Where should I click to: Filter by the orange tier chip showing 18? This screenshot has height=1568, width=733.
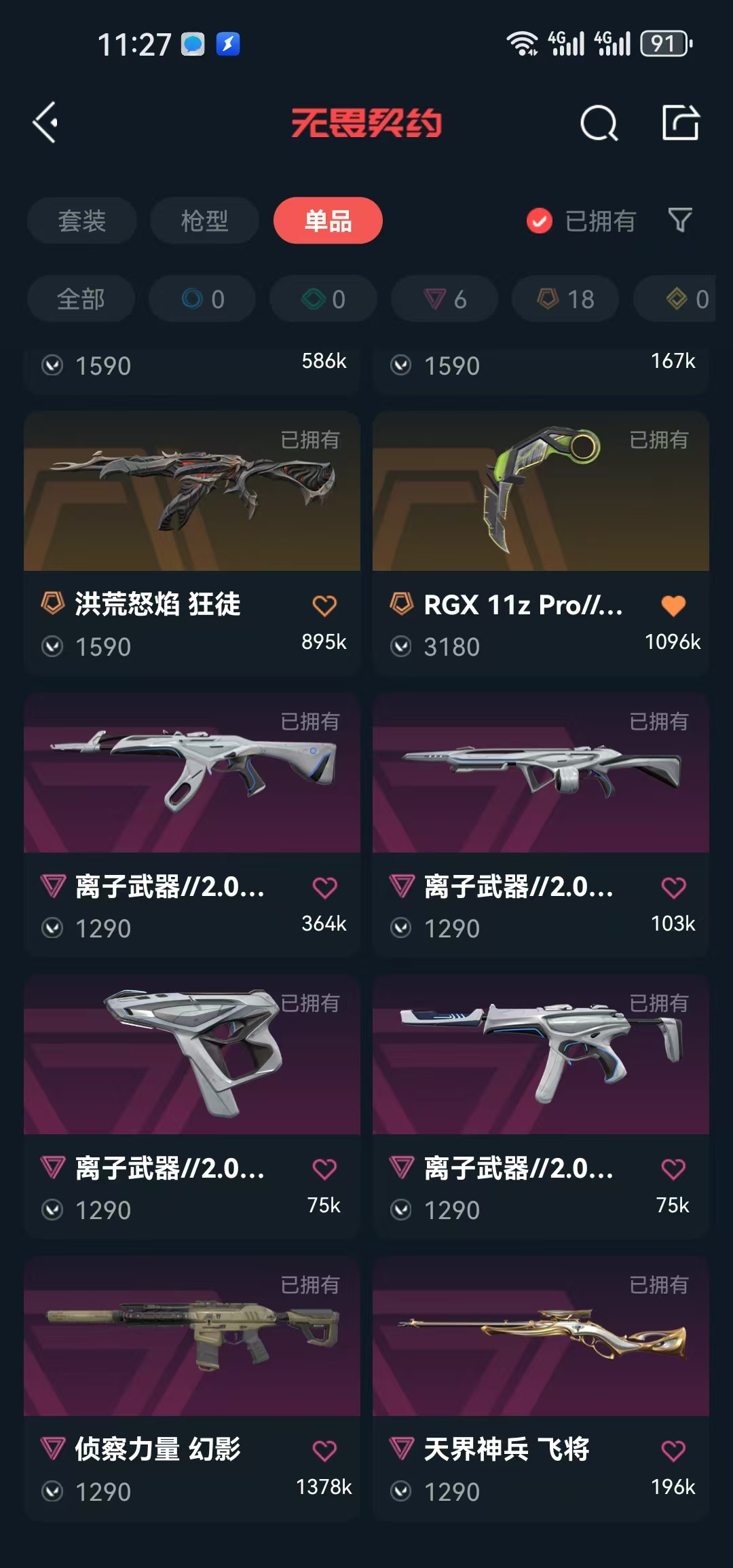[x=565, y=299]
